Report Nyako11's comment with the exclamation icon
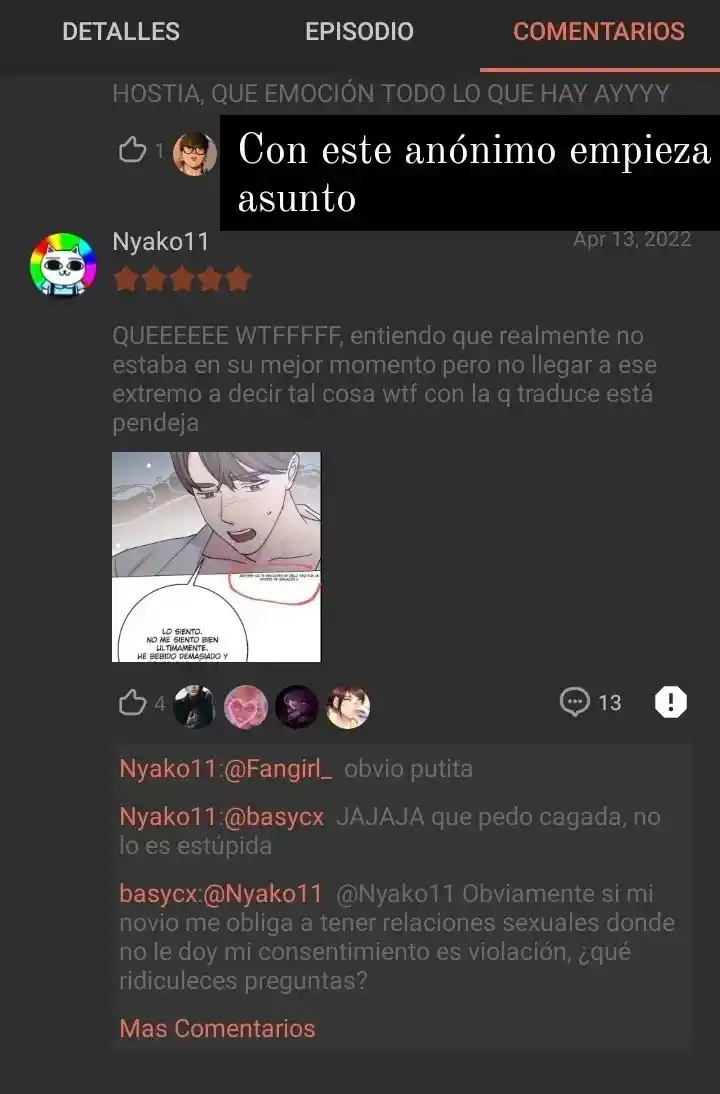The width and height of the screenshot is (720, 1094). (x=670, y=703)
